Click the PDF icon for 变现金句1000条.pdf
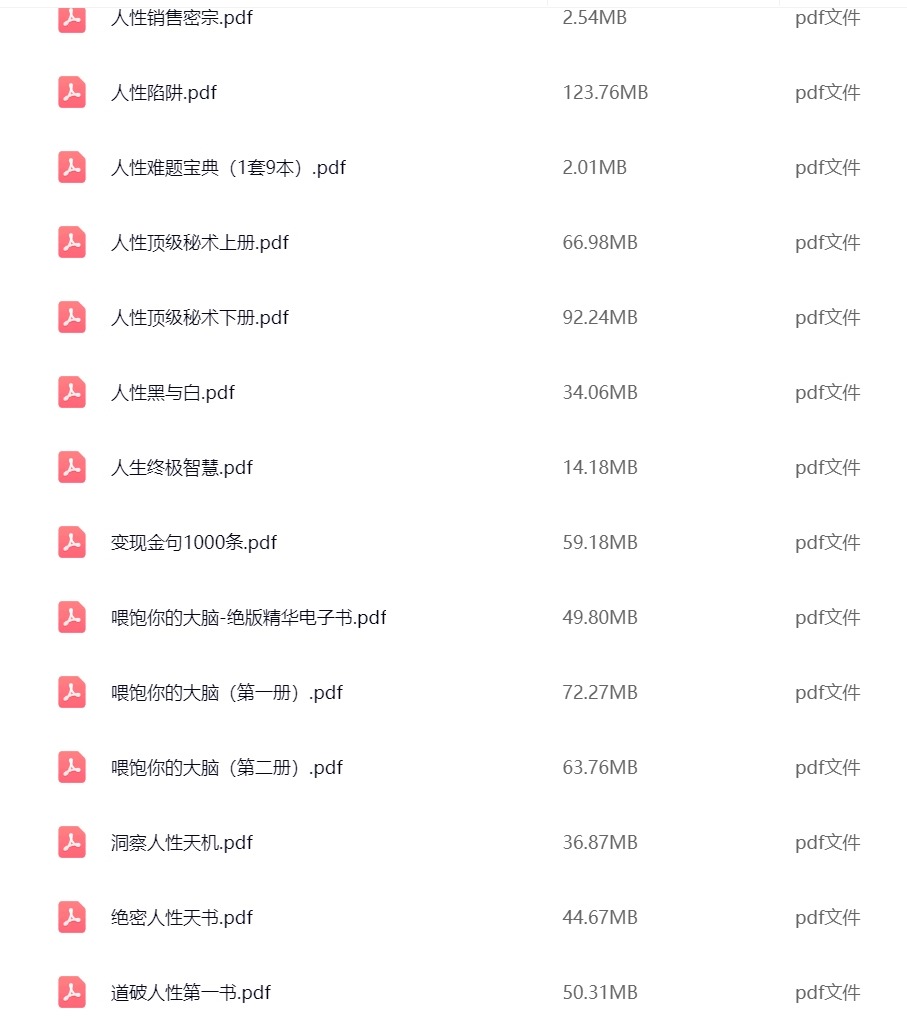The height and width of the screenshot is (1018, 907). (71, 542)
